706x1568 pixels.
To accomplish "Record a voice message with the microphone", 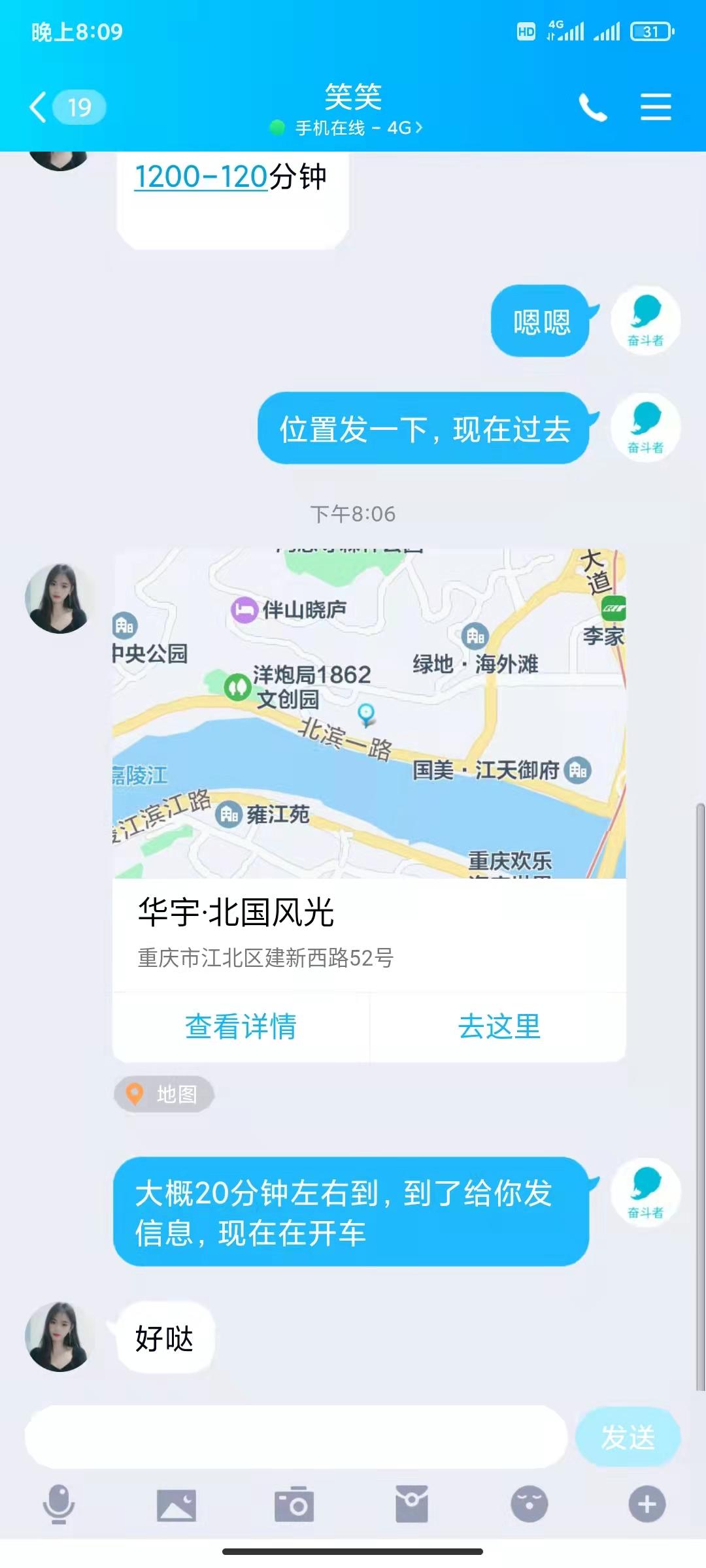I will pyautogui.click(x=59, y=1504).
